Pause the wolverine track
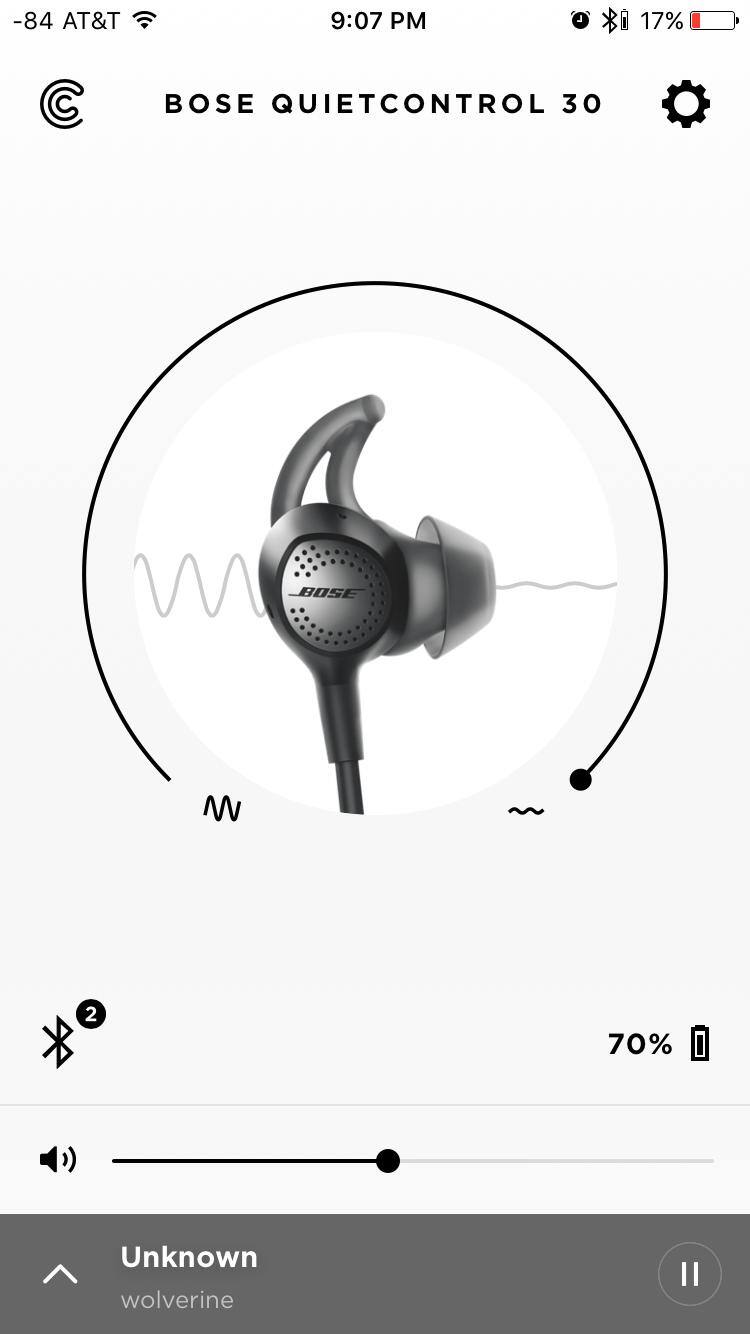The image size is (750, 1334). pyautogui.click(x=689, y=1274)
